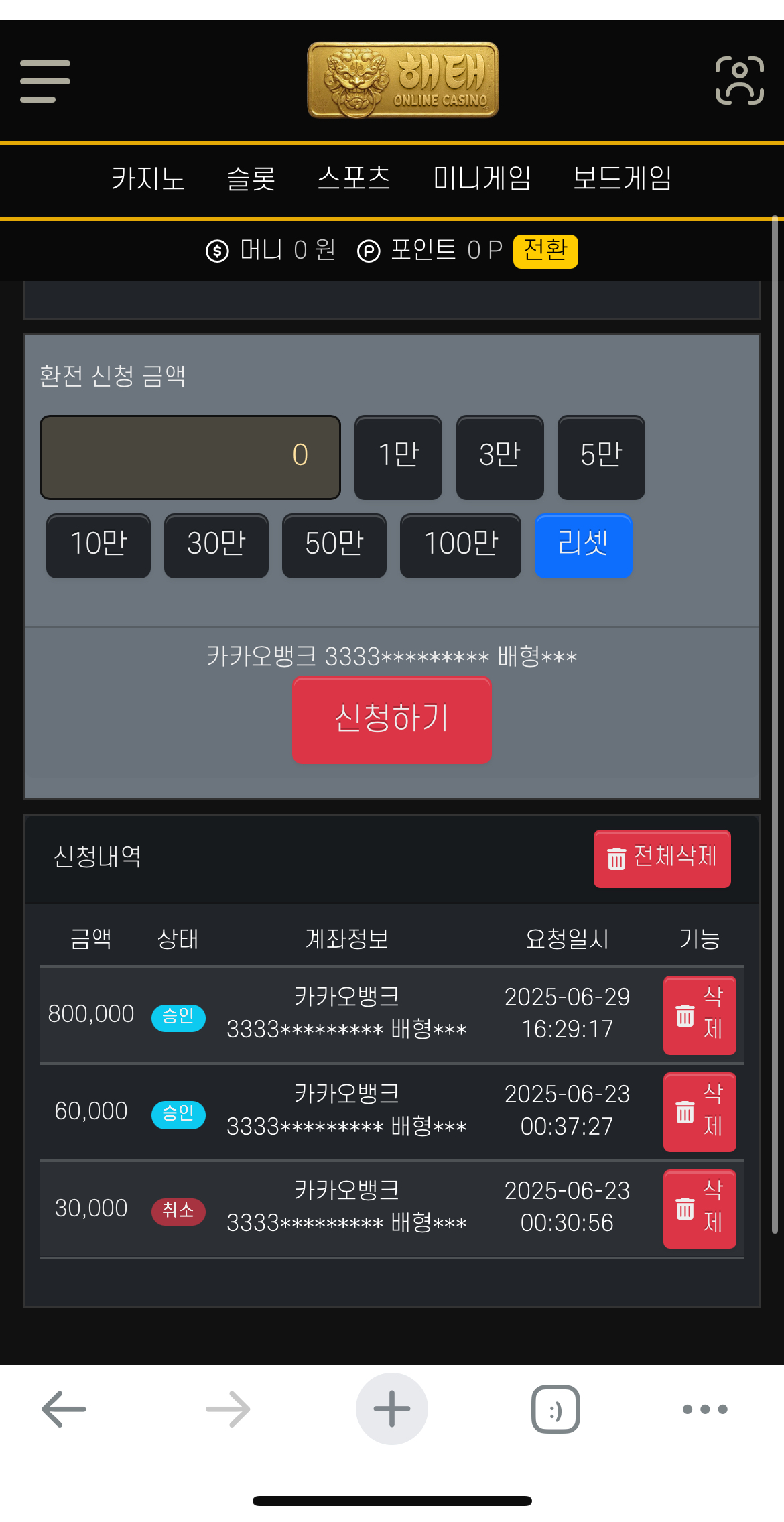Delete the cancelled 30,000 request

pyautogui.click(x=699, y=1208)
